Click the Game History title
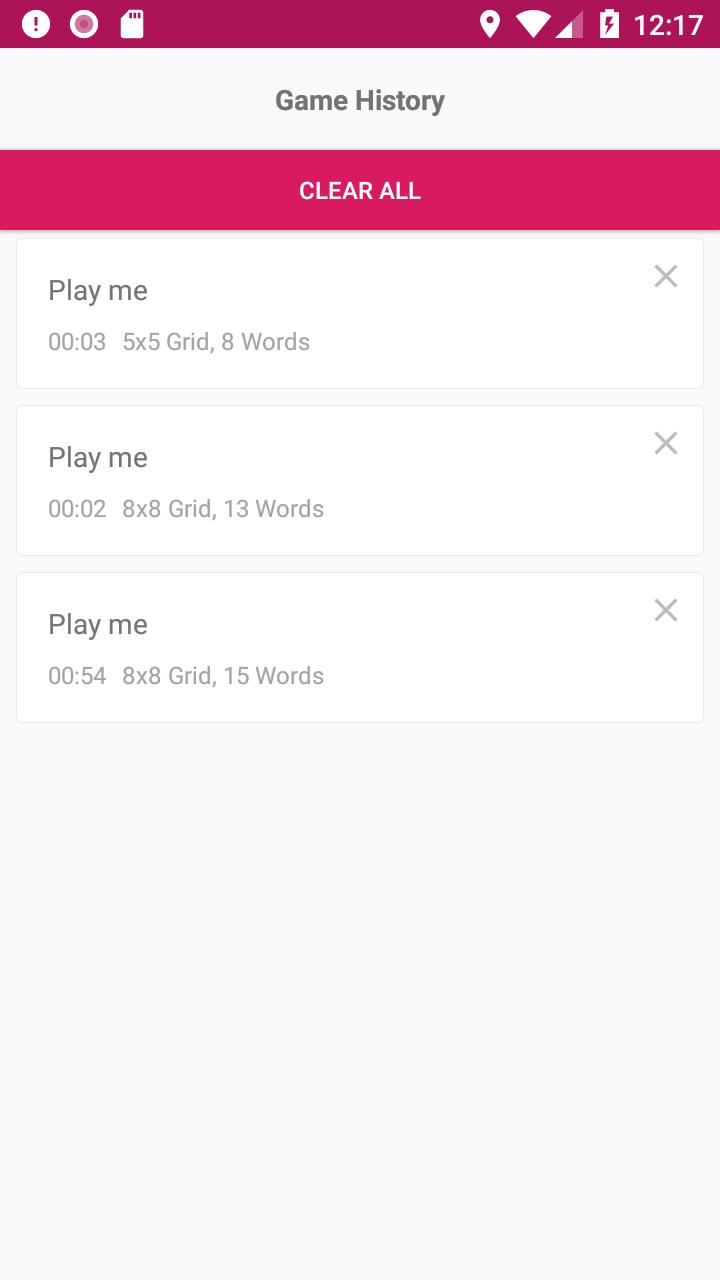 [x=360, y=100]
